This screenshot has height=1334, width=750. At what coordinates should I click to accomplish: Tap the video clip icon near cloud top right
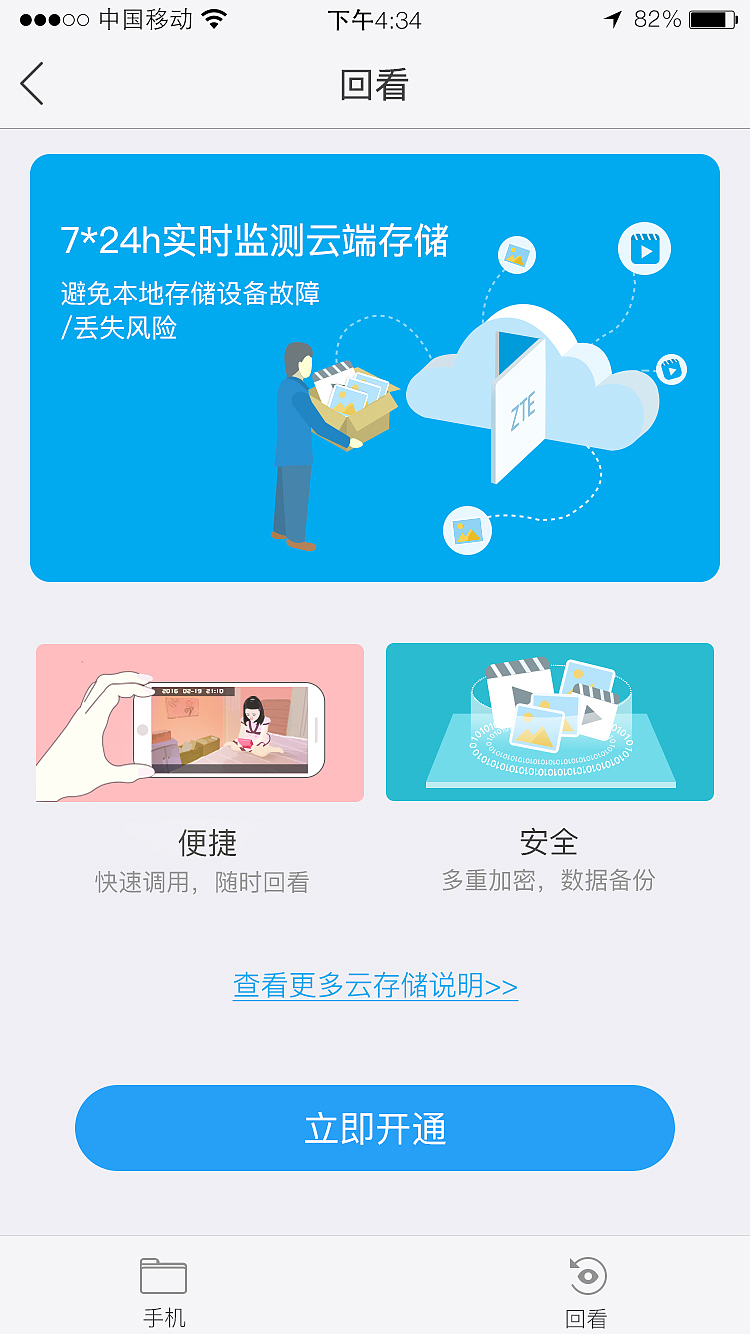click(x=644, y=249)
